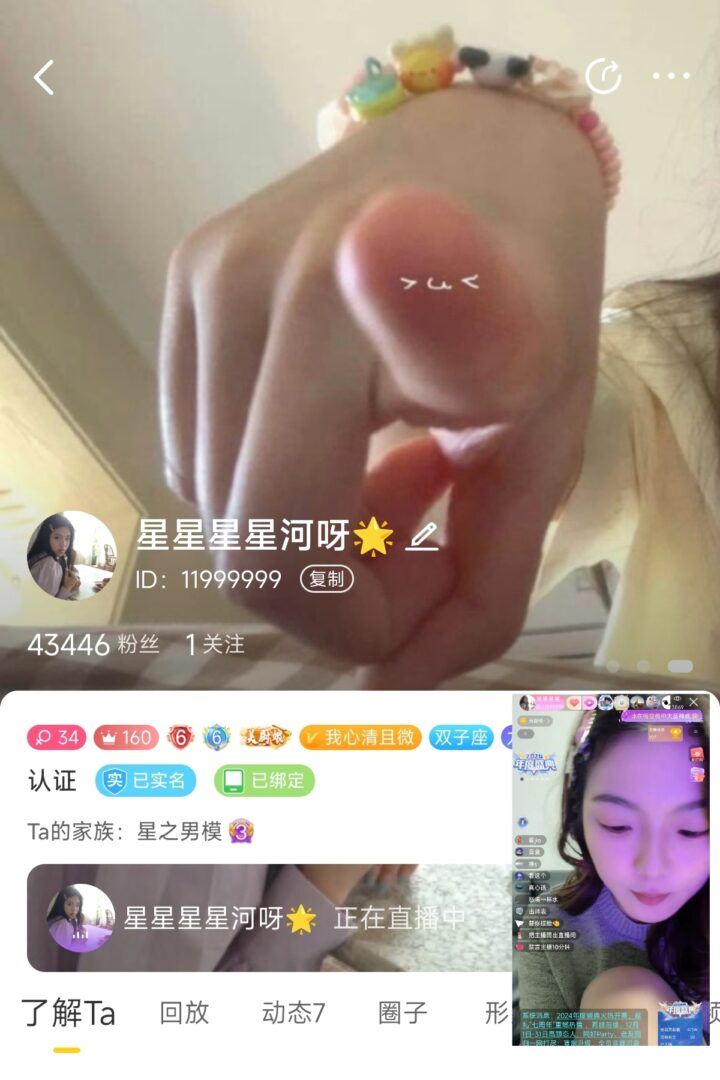The image size is (720, 1080).
Task: Switch to the 回放 tab
Action: click(184, 1013)
